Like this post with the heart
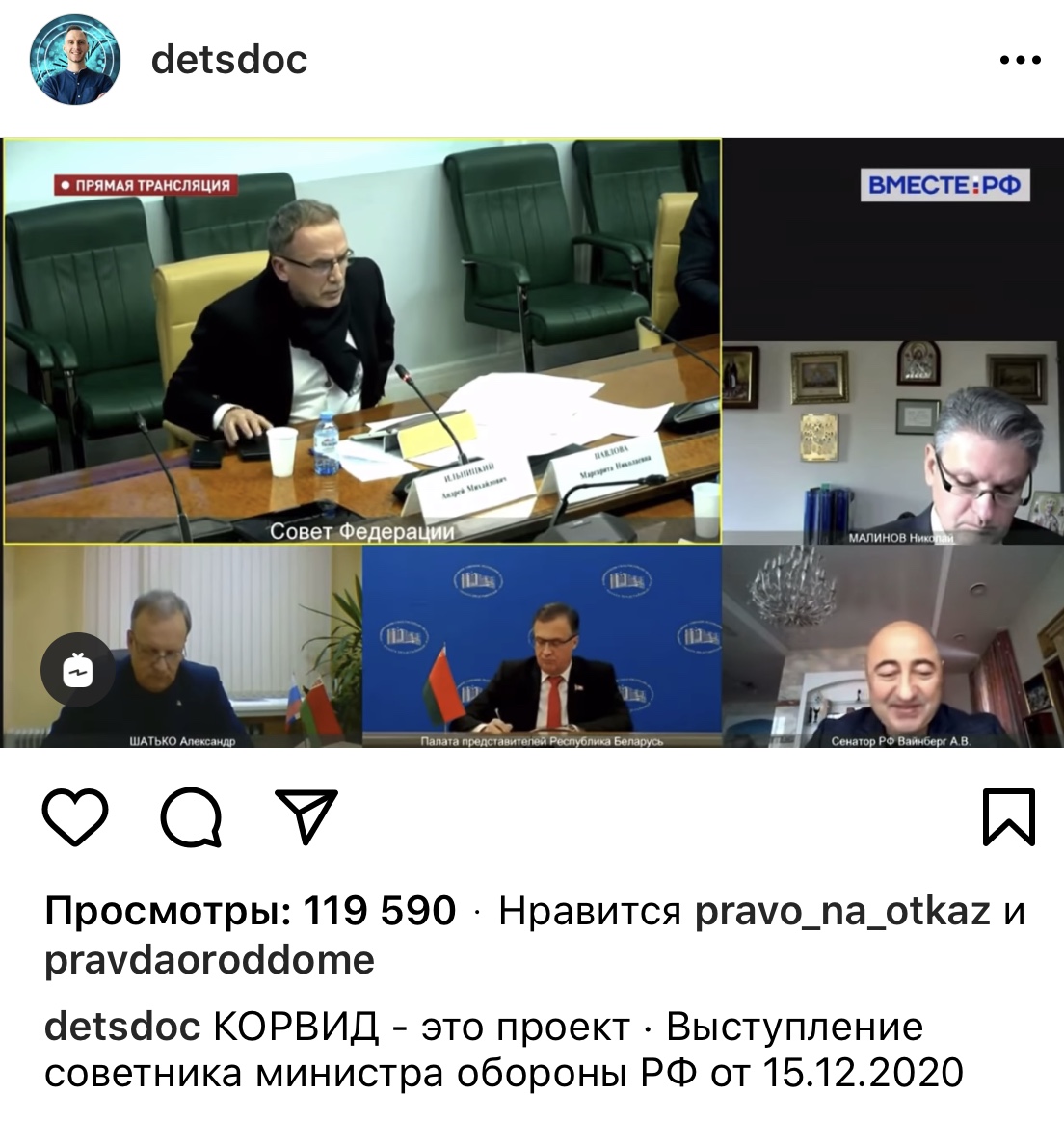The image size is (1064, 1121). point(76,817)
